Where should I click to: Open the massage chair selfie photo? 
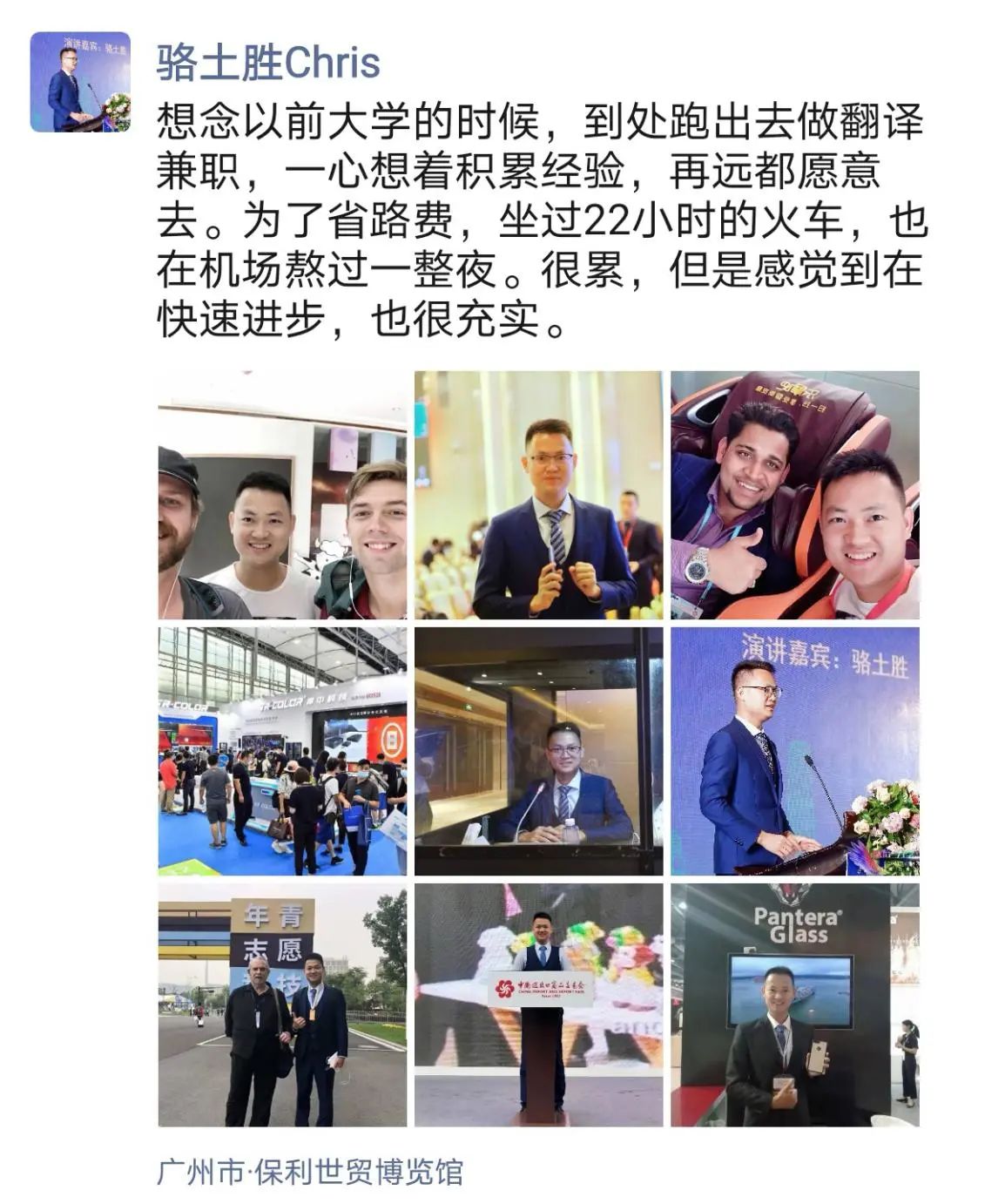(794, 495)
